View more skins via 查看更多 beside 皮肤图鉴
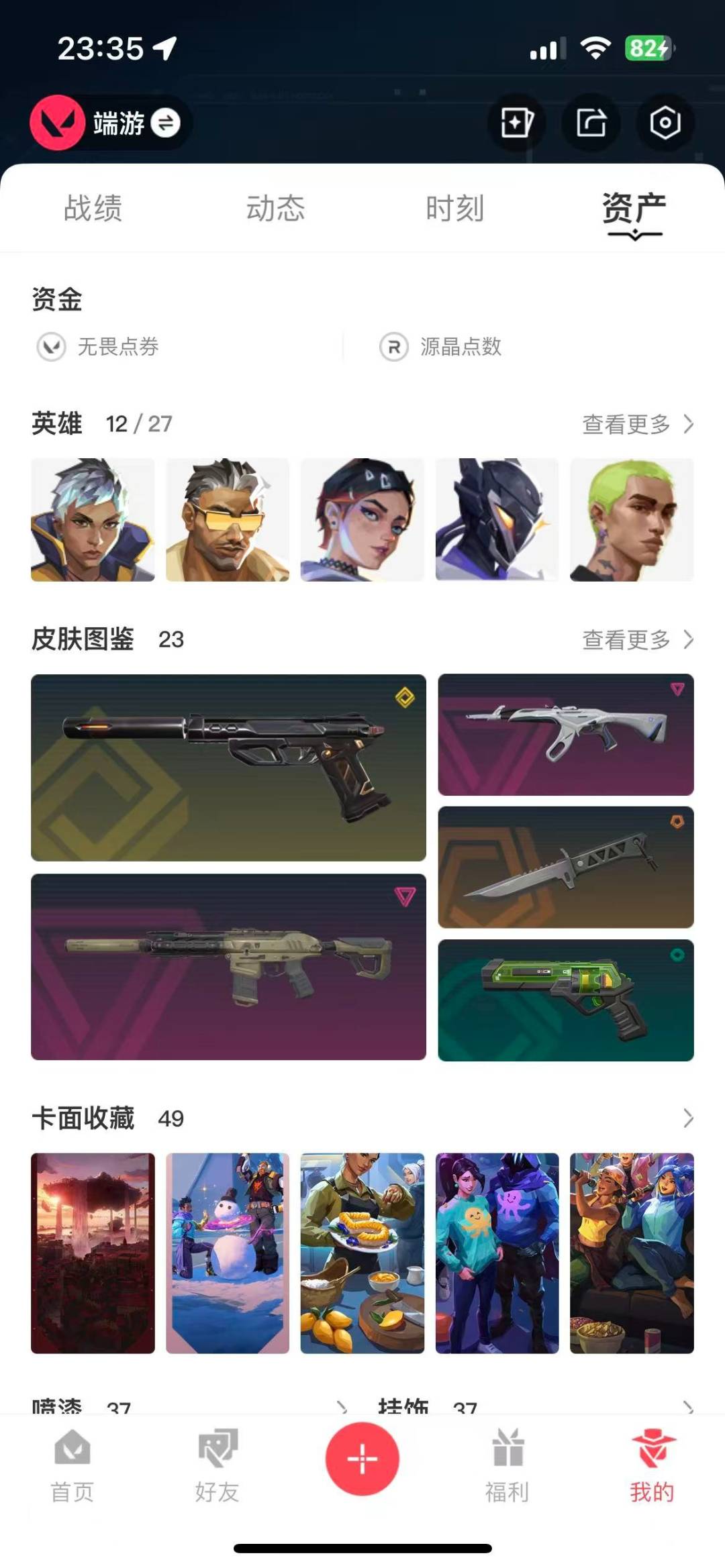Image resolution: width=725 pixels, height=1568 pixels. click(x=636, y=639)
